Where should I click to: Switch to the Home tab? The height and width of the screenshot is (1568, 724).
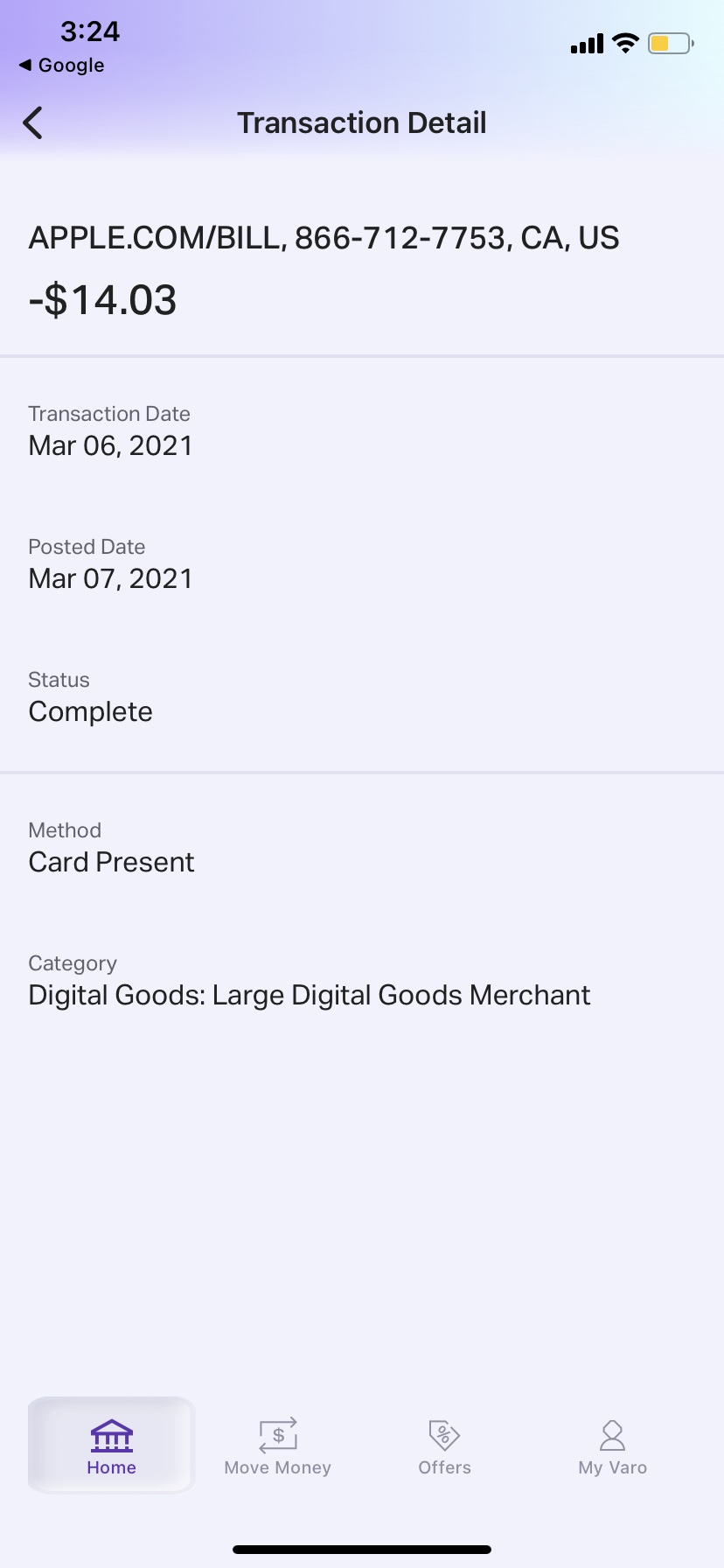click(x=112, y=1445)
